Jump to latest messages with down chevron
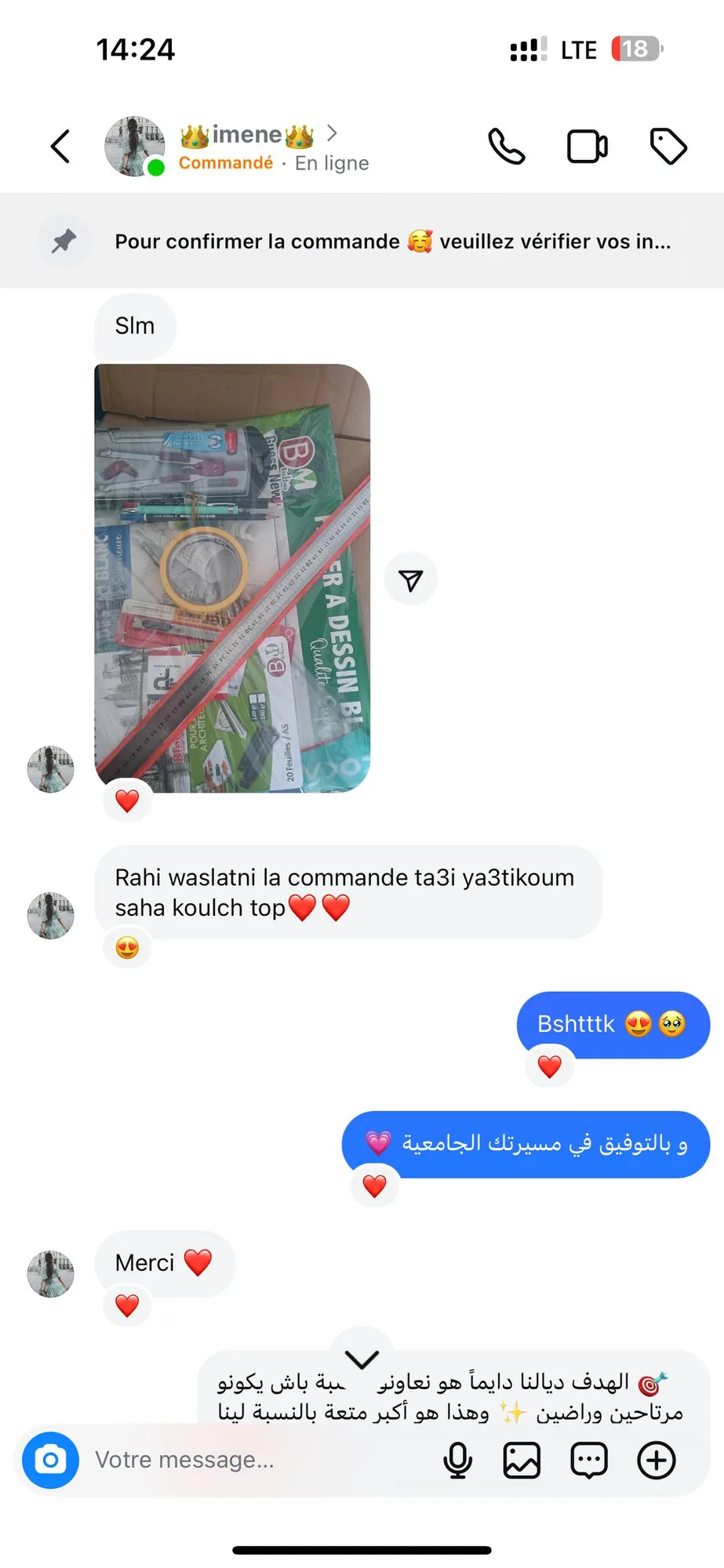Image resolution: width=724 pixels, height=1568 pixels. [x=362, y=1359]
